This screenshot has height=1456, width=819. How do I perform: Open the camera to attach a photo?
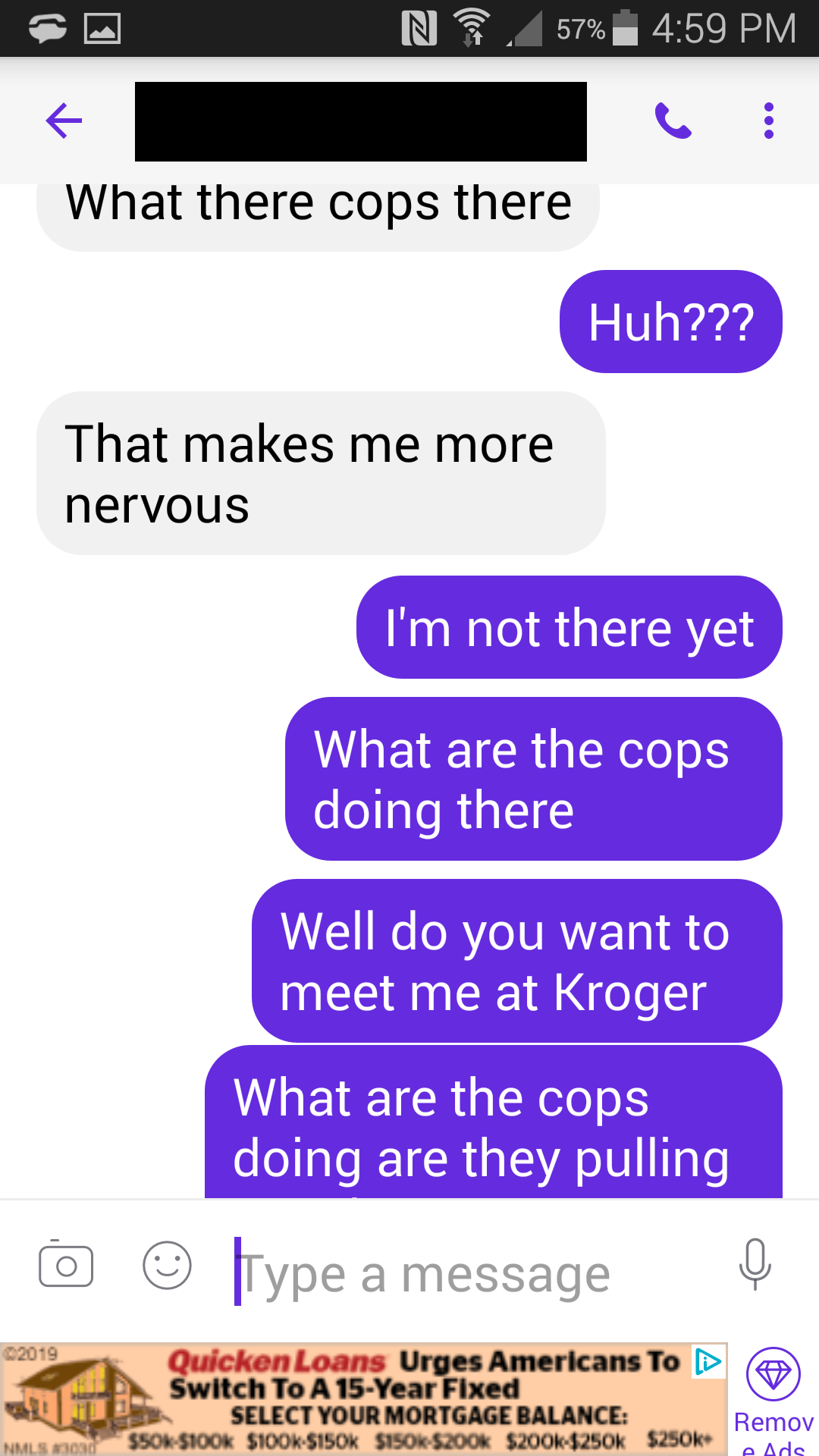pos(66,1265)
